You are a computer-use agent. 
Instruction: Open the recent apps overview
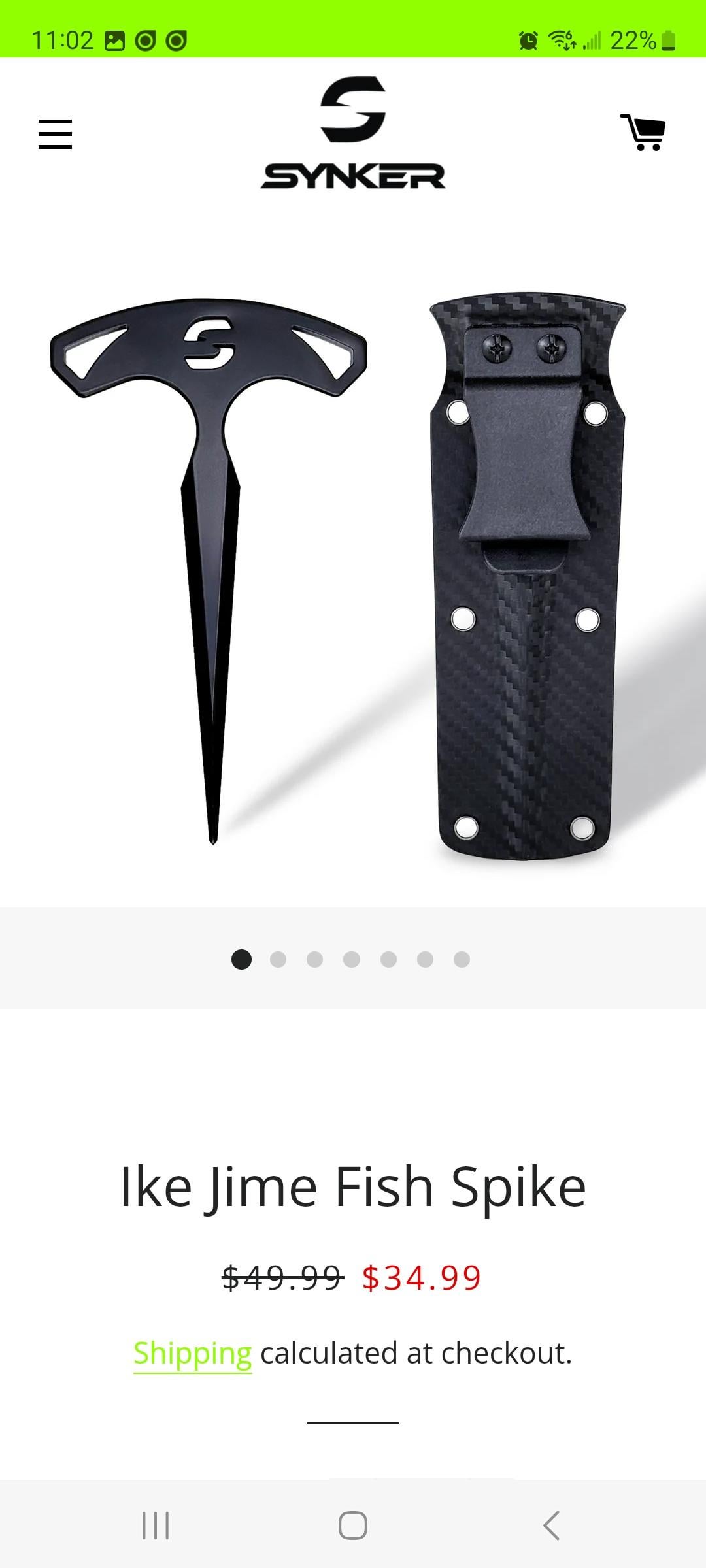156,1526
